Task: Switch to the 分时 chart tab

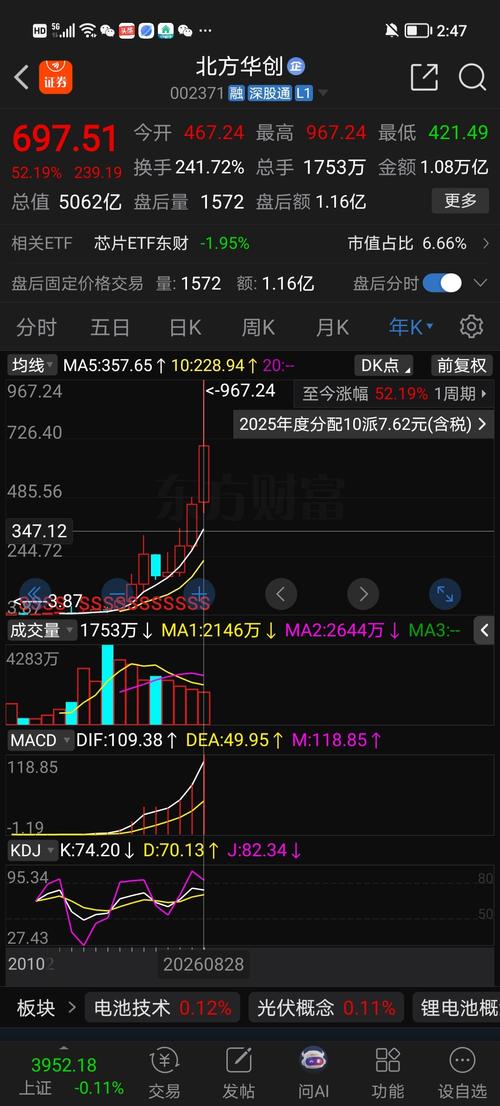Action: (37, 327)
